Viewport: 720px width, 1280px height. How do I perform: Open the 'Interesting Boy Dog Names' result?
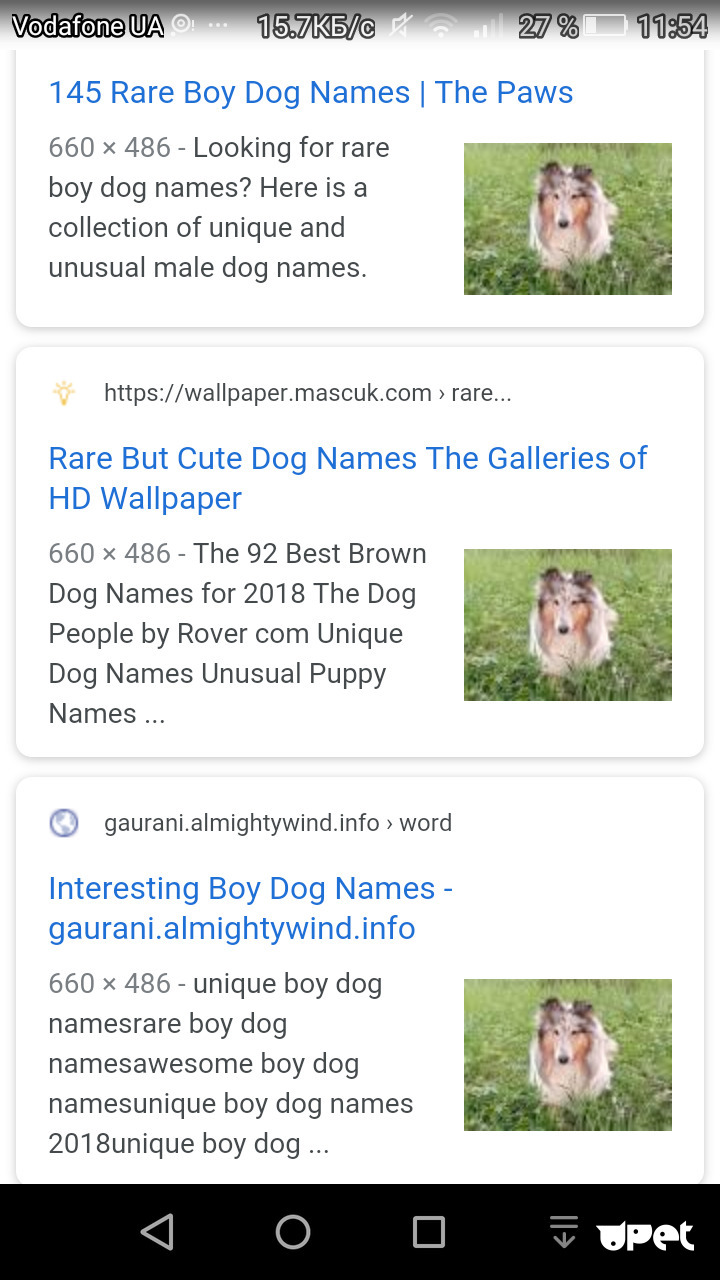click(250, 908)
